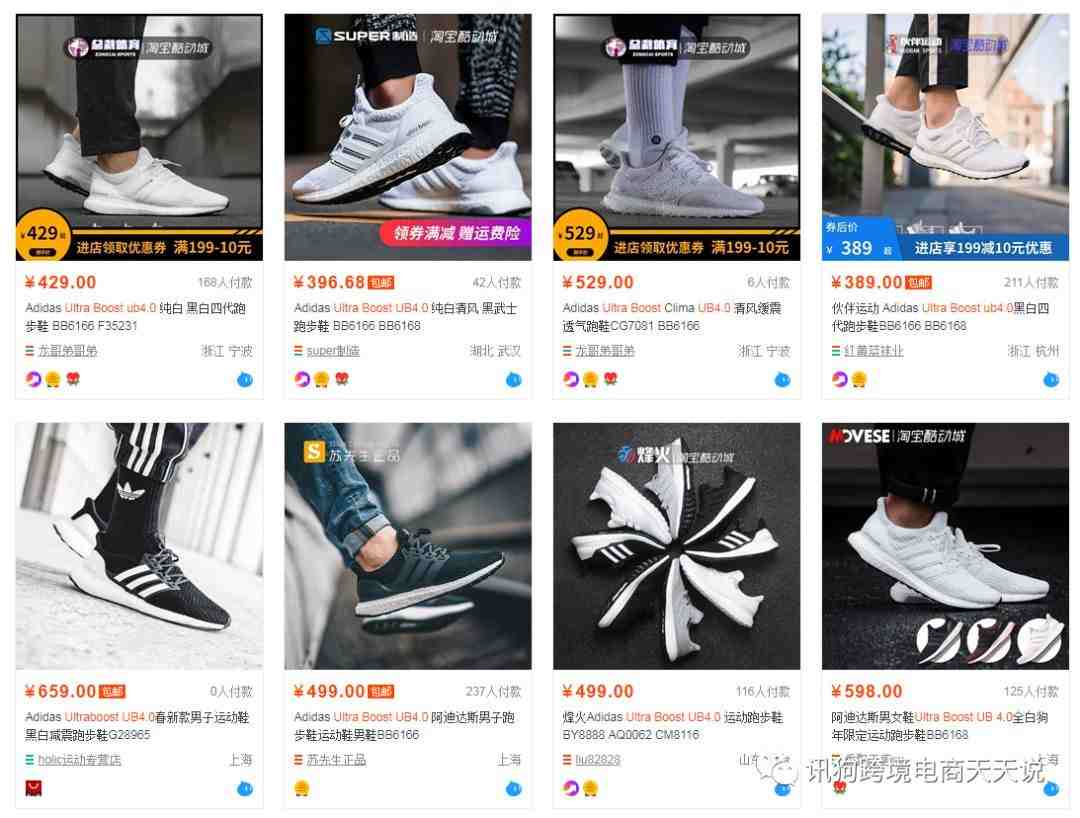This screenshot has width=1080, height=818.
Task: Chat with seller of ¥529.00 shoes
Action: click(x=782, y=380)
